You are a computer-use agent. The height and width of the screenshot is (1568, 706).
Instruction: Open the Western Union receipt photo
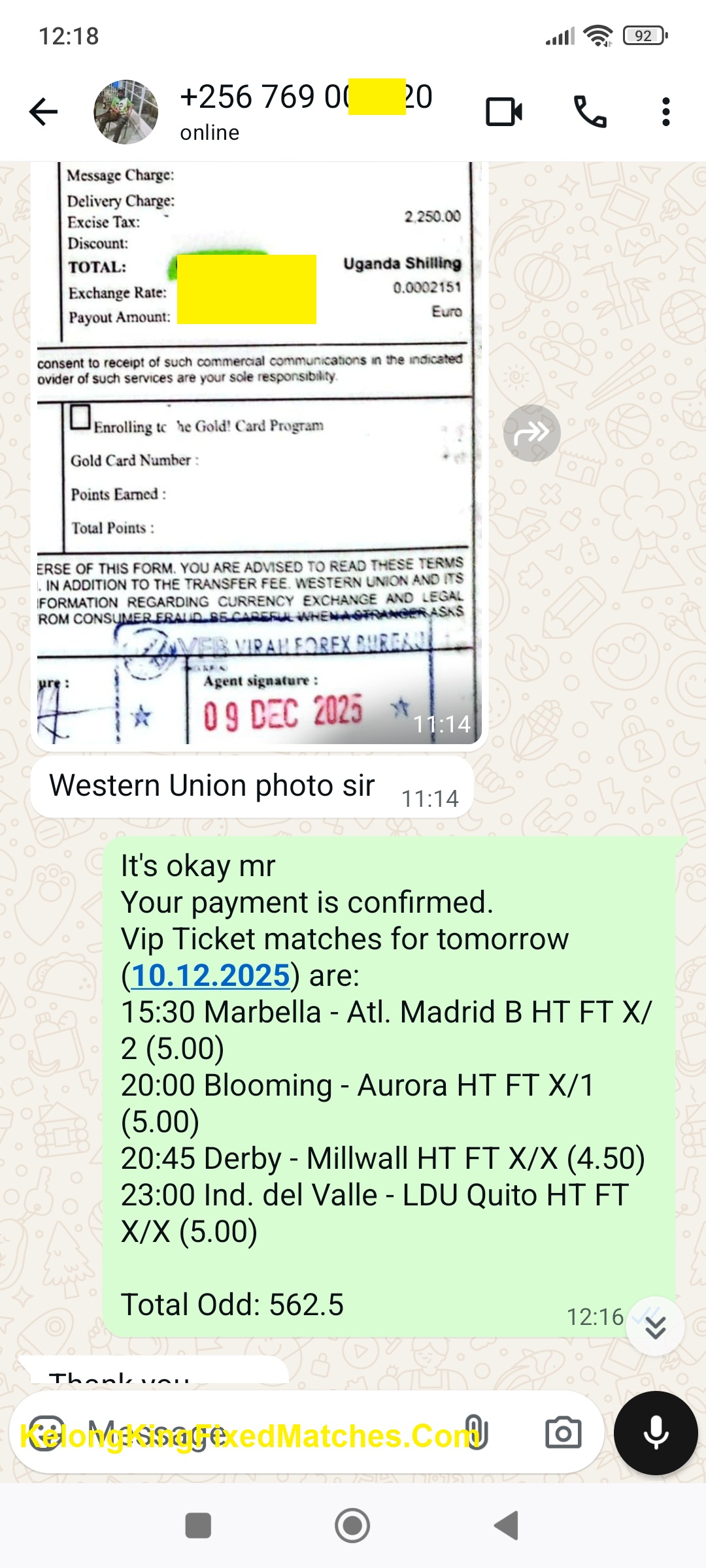[x=258, y=451]
